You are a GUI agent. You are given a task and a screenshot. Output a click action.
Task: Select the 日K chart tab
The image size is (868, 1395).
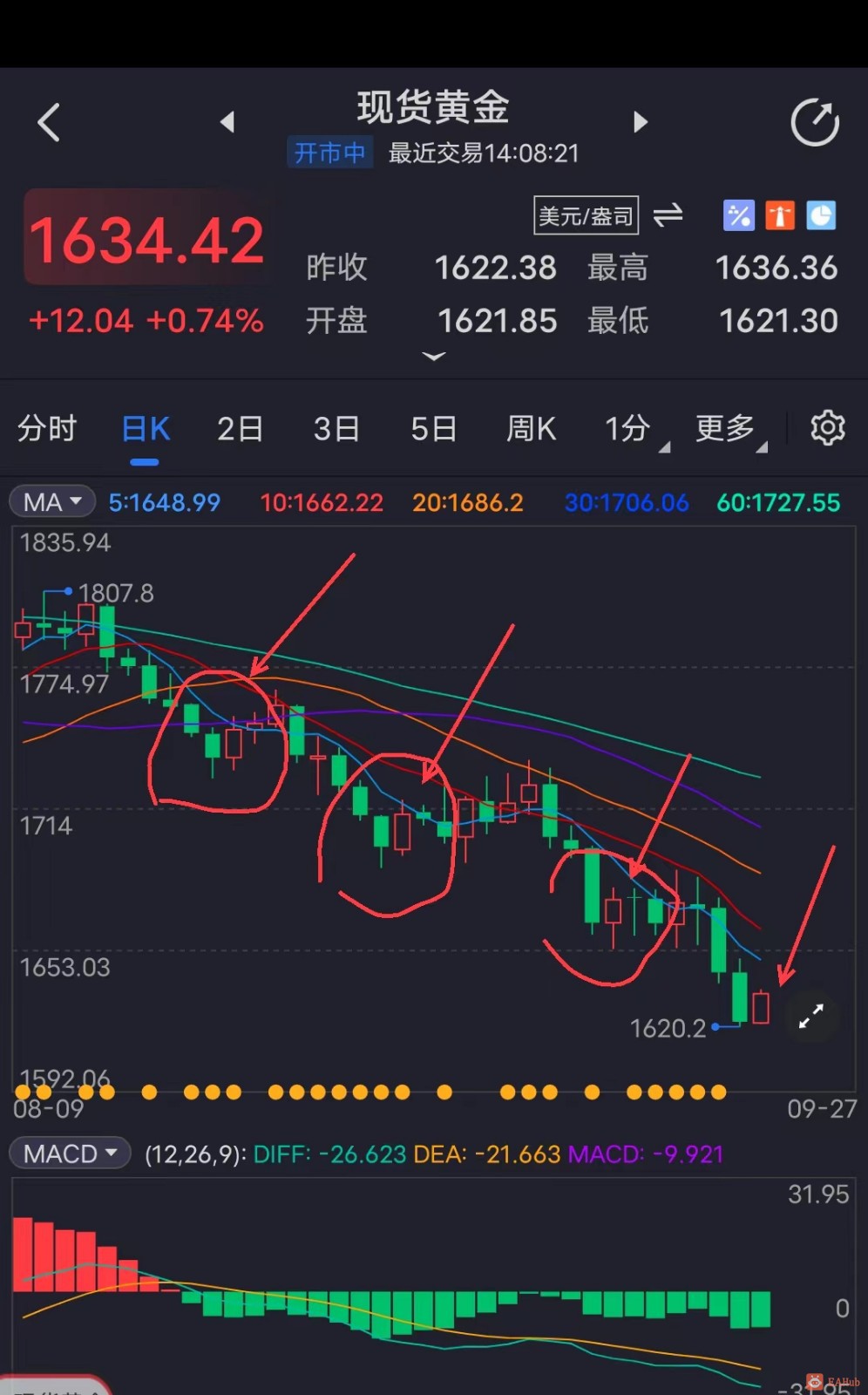point(146,429)
